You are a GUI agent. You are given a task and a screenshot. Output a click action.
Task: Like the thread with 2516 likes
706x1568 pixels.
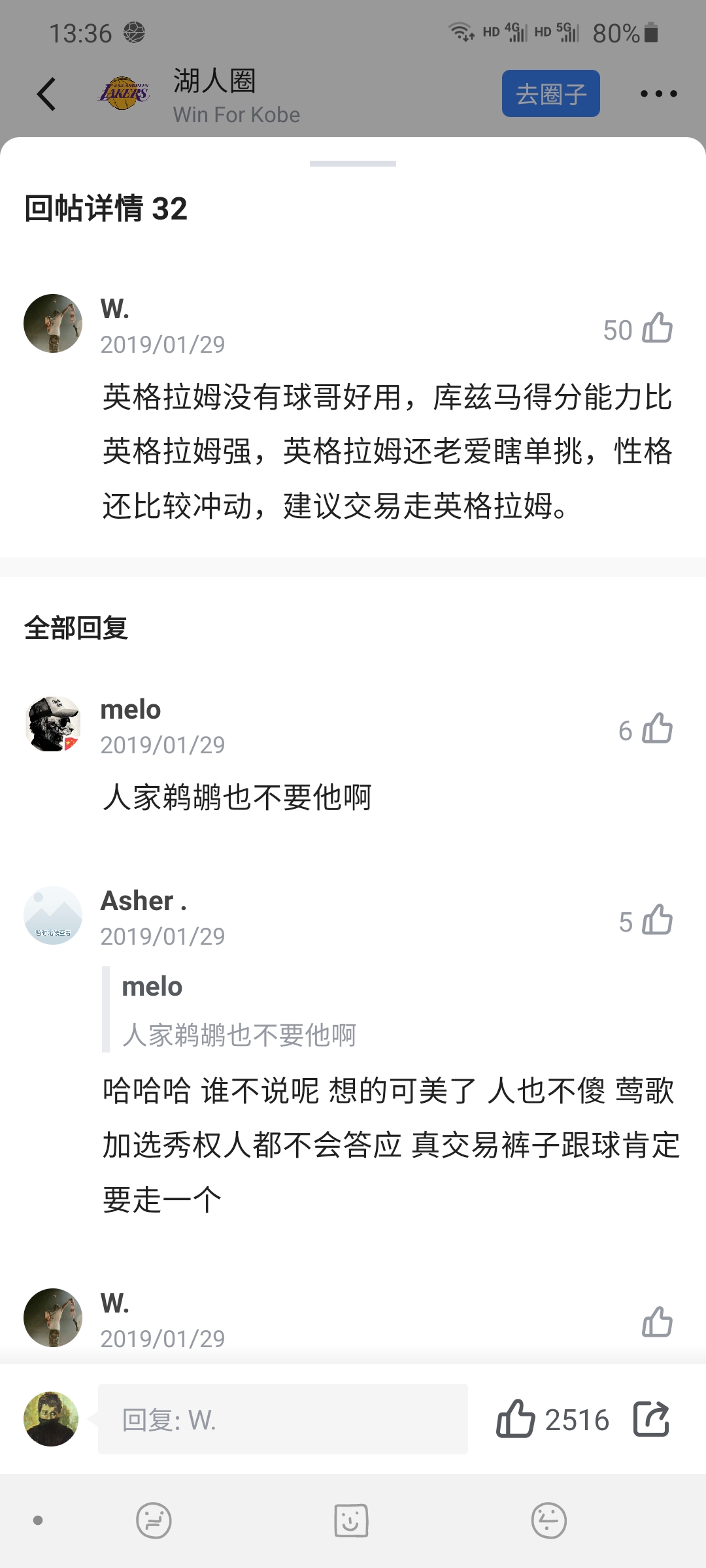pos(516,1419)
